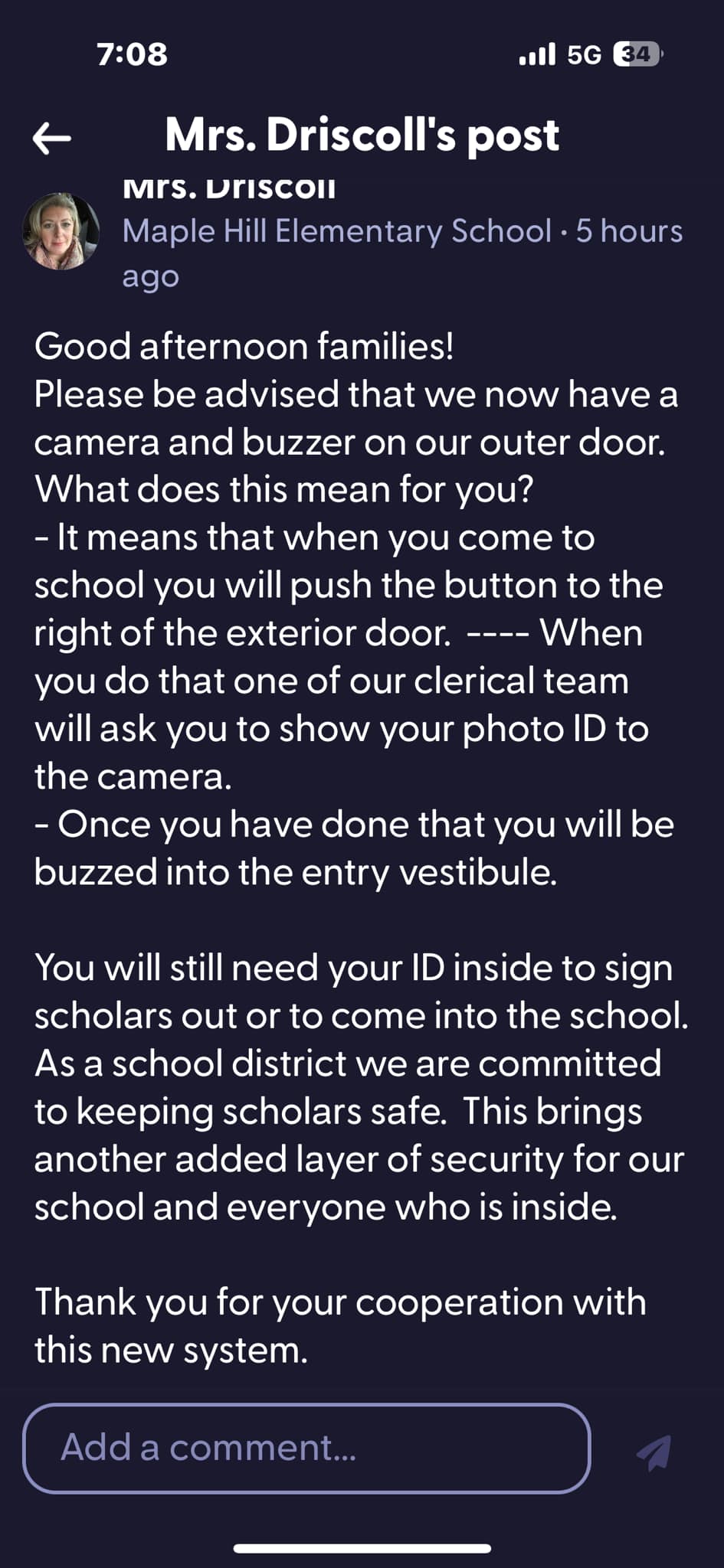Image resolution: width=724 pixels, height=1568 pixels.
Task: Open Mrs. Driscoll's profile photo
Action: (61, 230)
